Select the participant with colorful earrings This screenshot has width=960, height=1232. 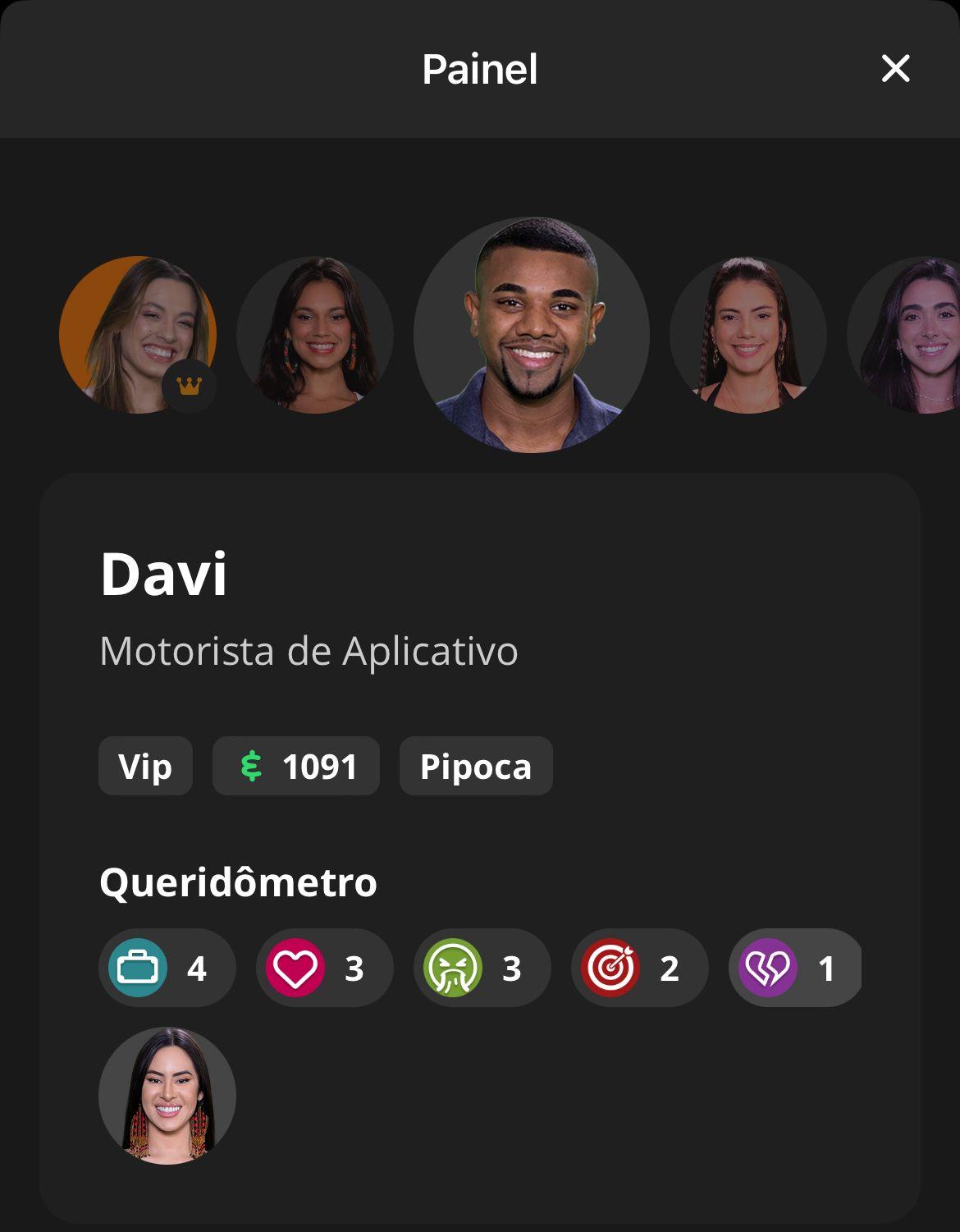point(315,335)
